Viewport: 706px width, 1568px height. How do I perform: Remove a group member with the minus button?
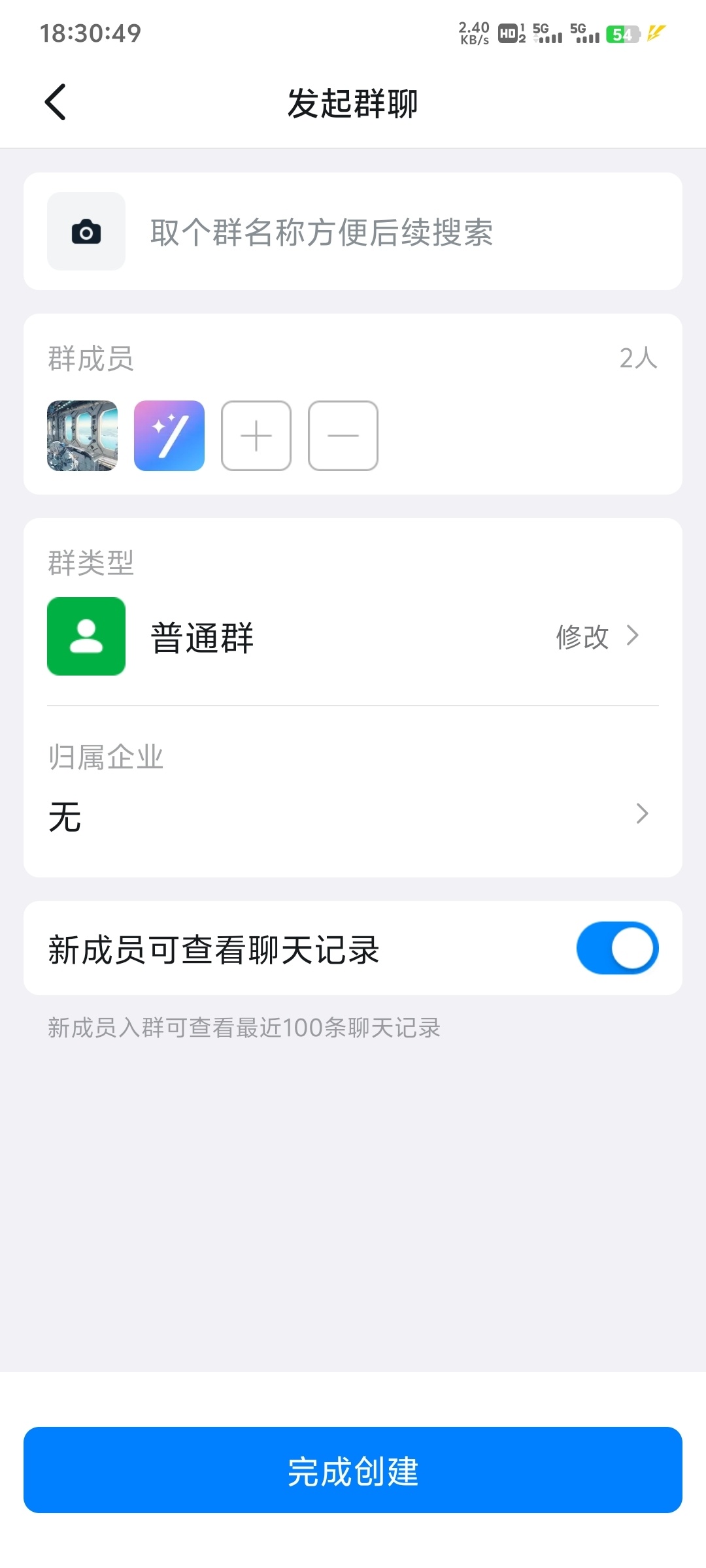343,436
